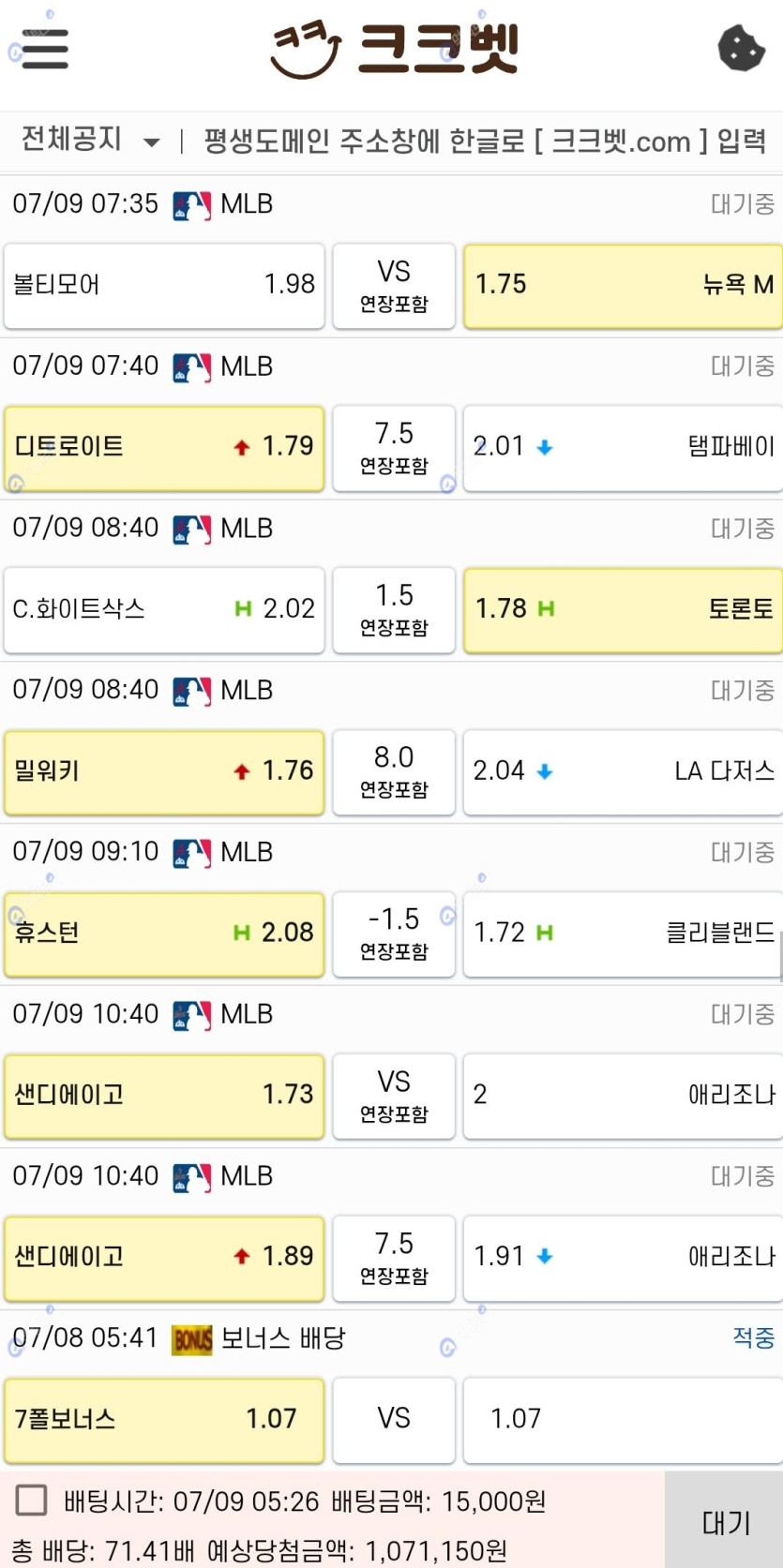Select 볼티모어 at 1.98 odds
Viewport: 783px width, 1568px height.
[164, 285]
